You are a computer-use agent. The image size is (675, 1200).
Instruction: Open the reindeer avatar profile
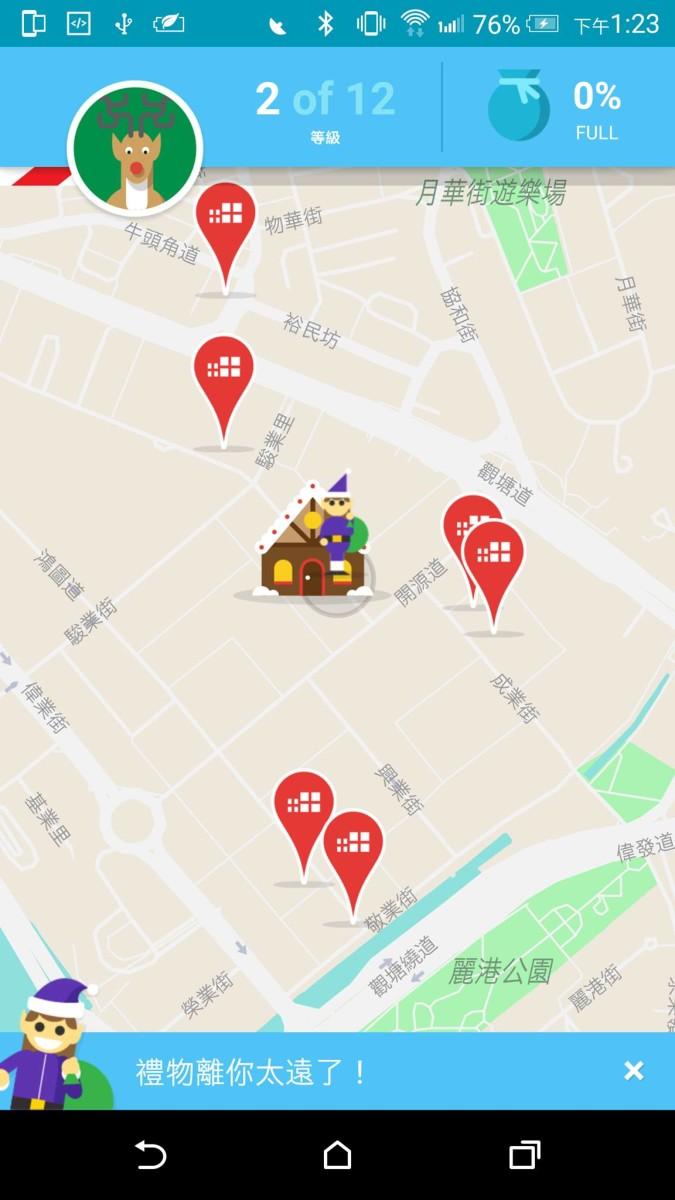[135, 149]
